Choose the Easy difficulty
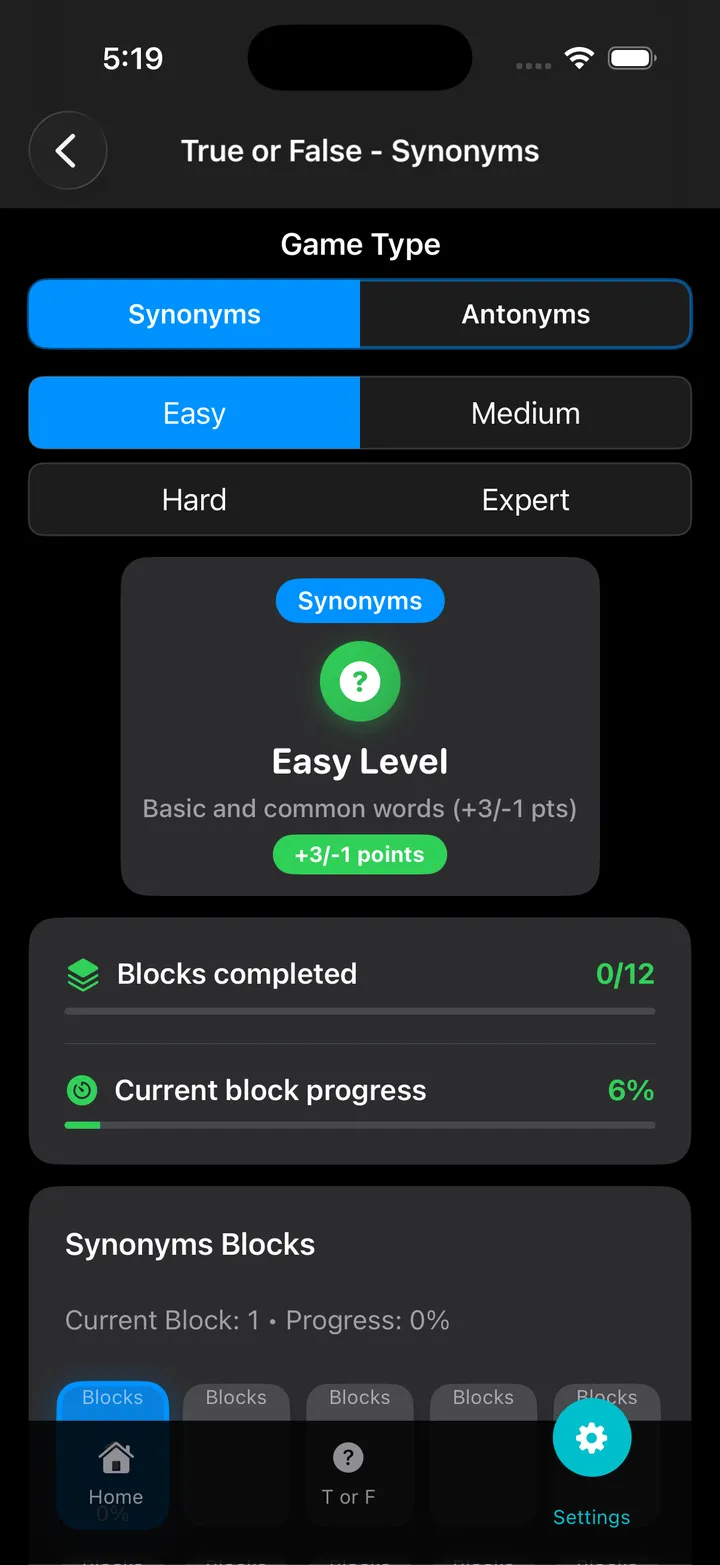Screen dimensions: 720x1565 [x=194, y=413]
